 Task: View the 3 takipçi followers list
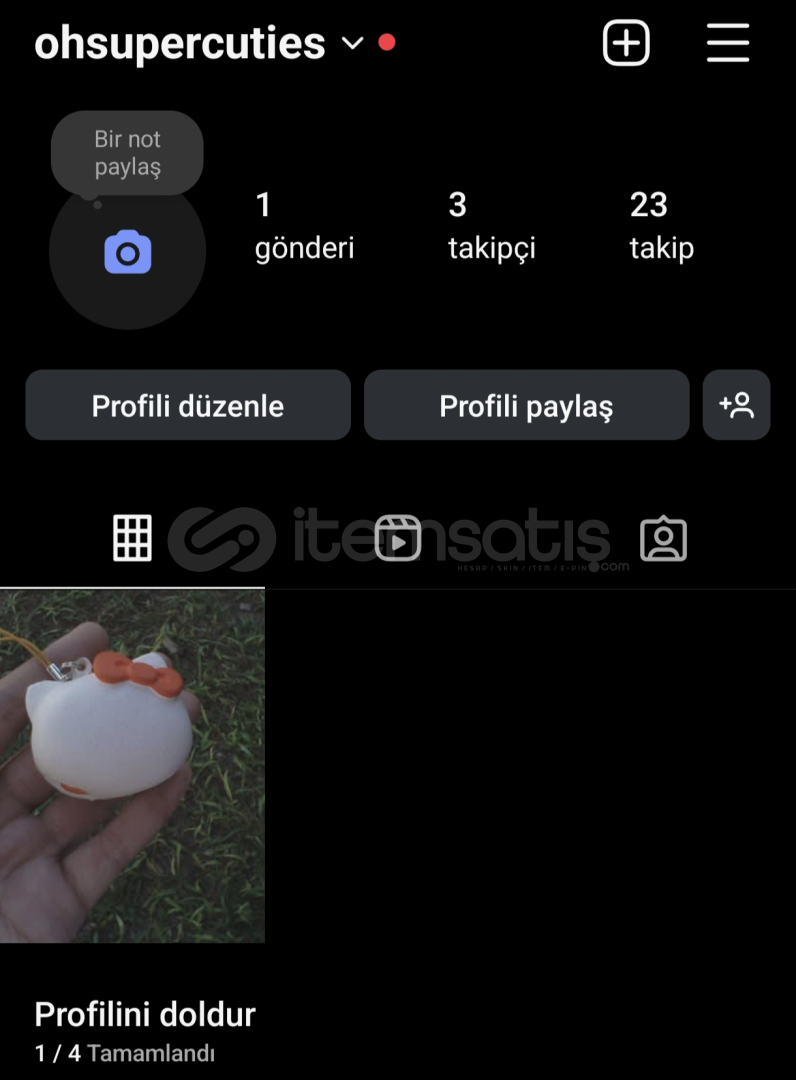(491, 226)
